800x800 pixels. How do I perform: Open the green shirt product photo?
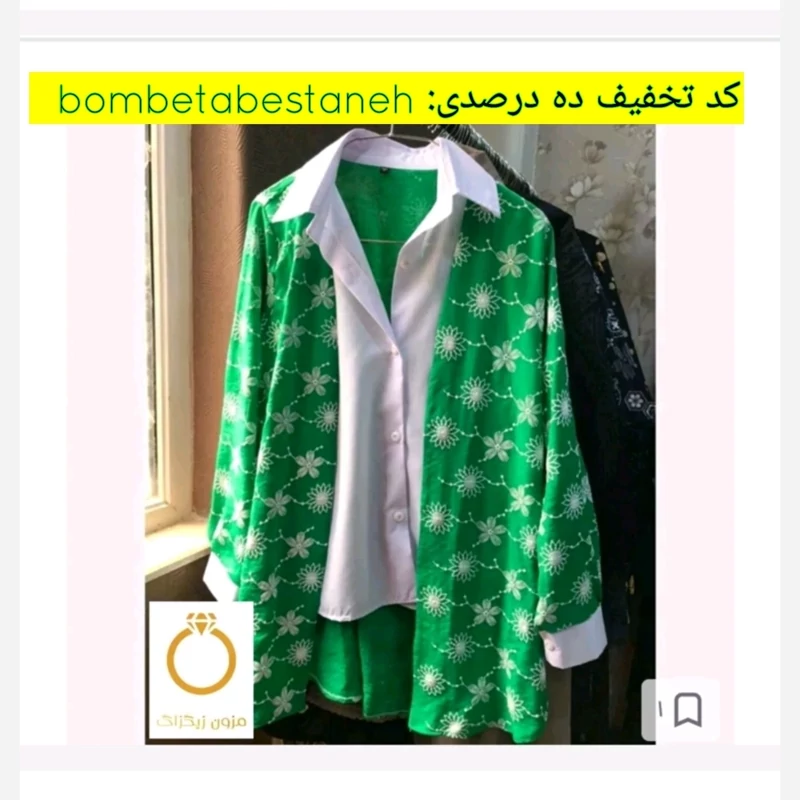click(x=400, y=430)
